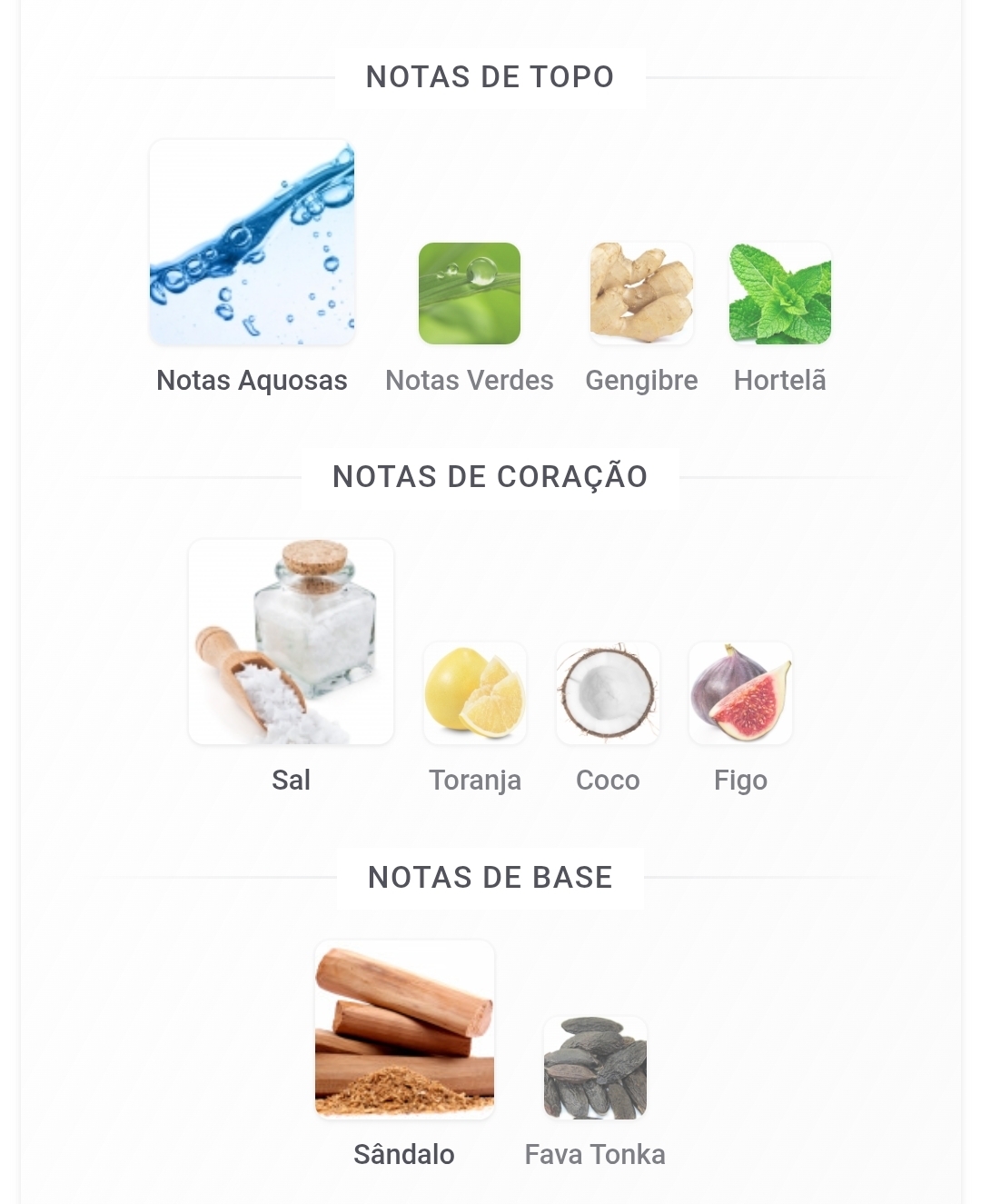Open the Fava Tonka note
The width and height of the screenshot is (981, 1204).
pos(595,1068)
